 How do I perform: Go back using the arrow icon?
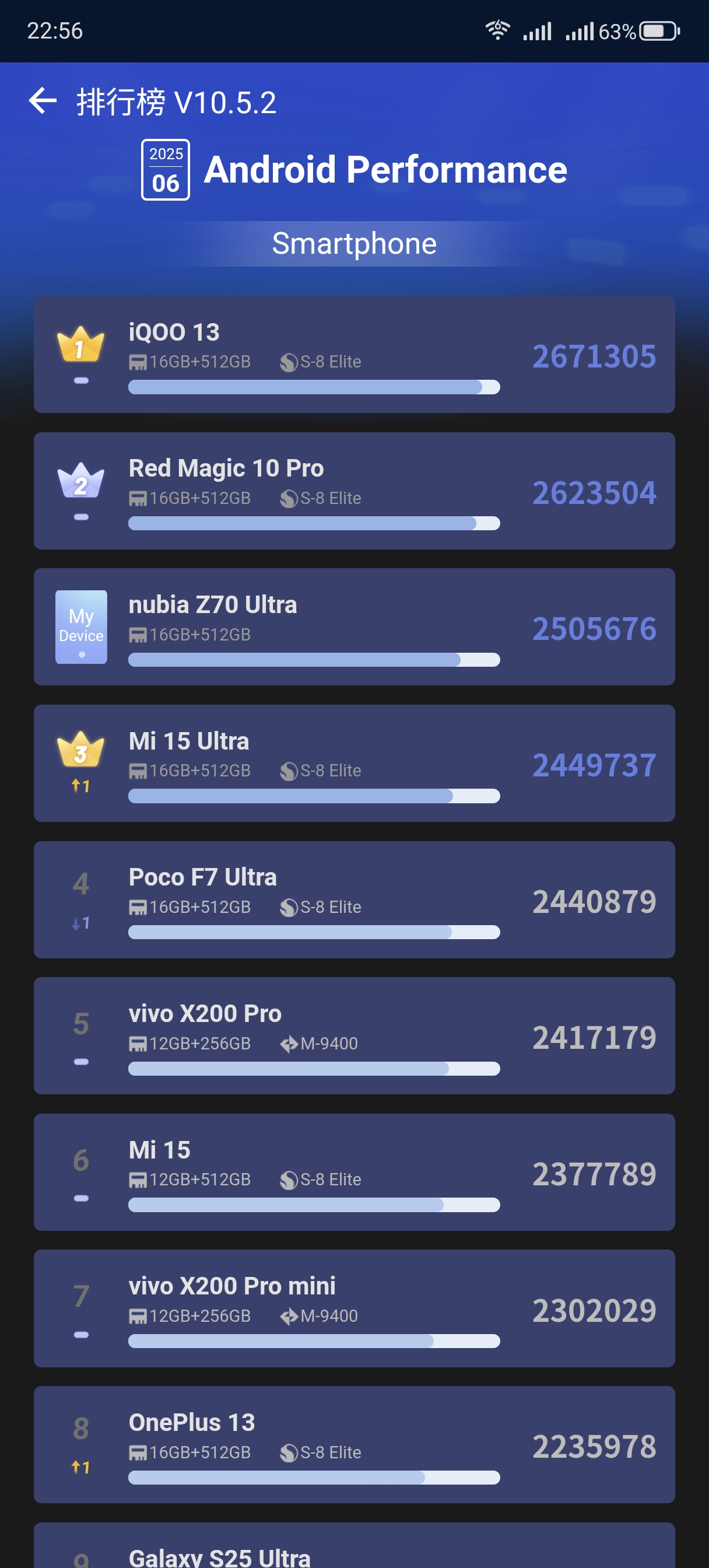(43, 101)
